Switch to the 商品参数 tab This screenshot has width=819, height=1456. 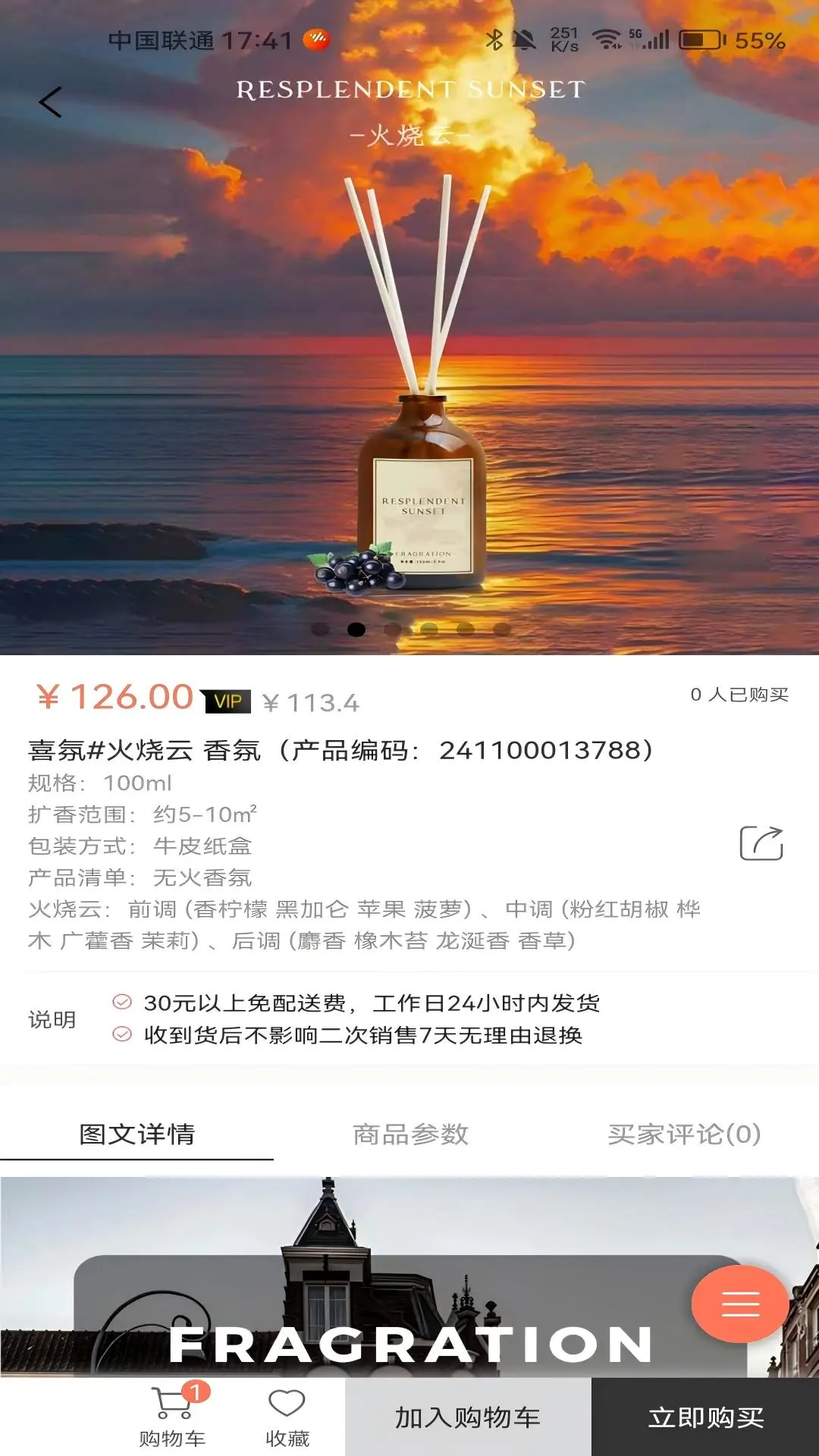[410, 1134]
